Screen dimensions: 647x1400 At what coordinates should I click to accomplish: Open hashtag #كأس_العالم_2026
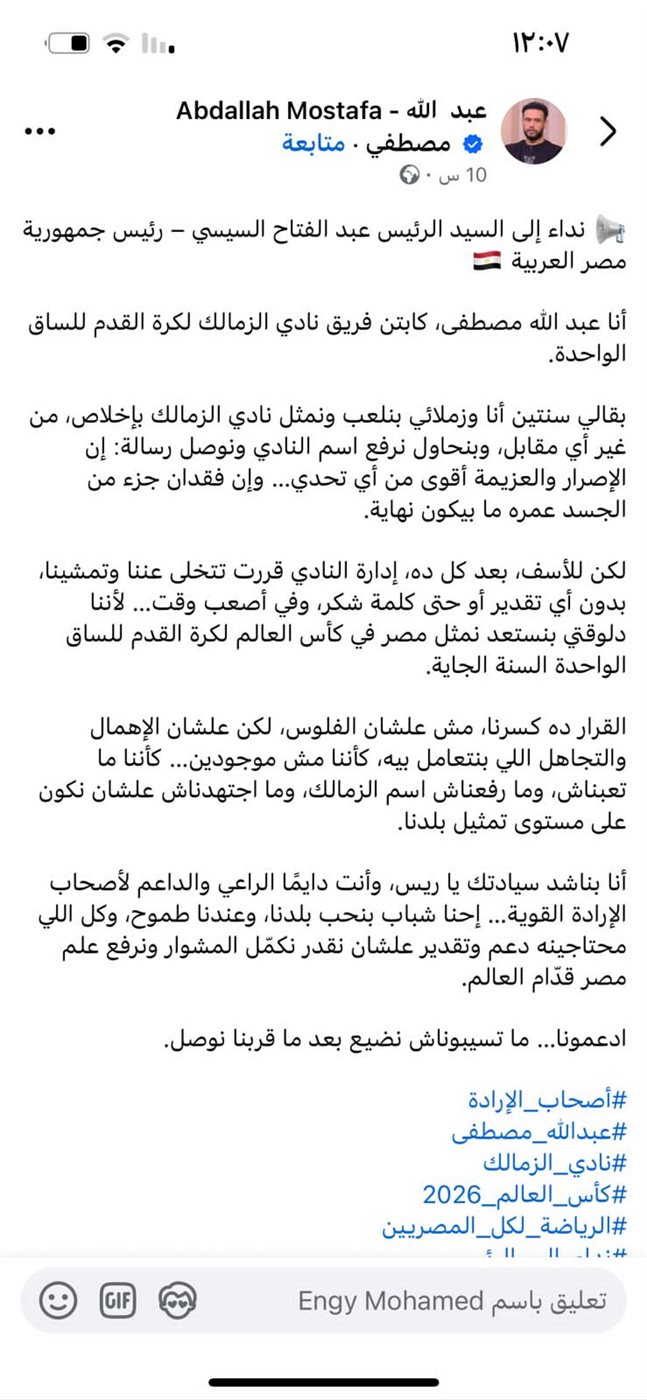[x=524, y=1194]
